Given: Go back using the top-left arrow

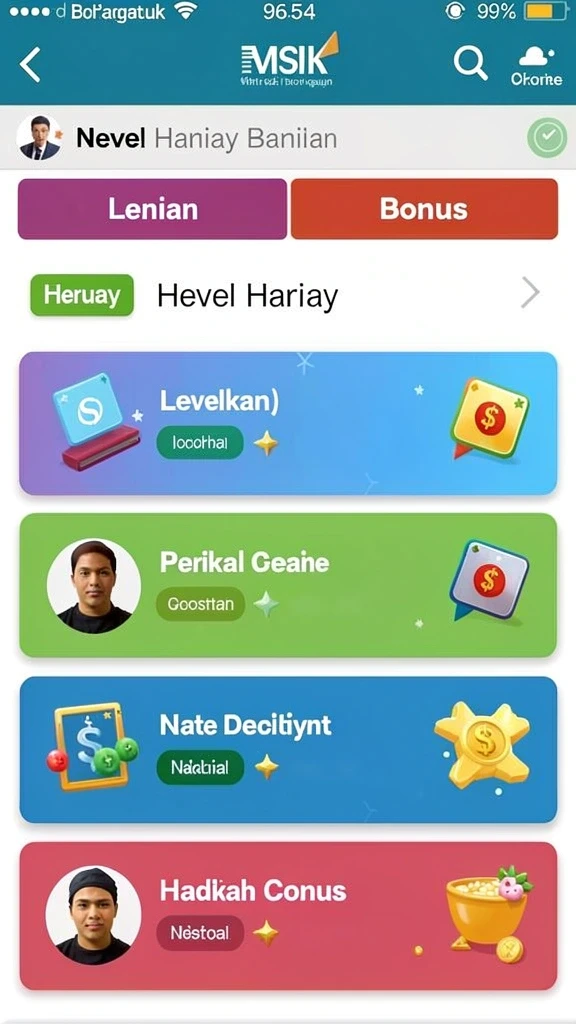Looking at the screenshot, I should (x=30, y=65).
